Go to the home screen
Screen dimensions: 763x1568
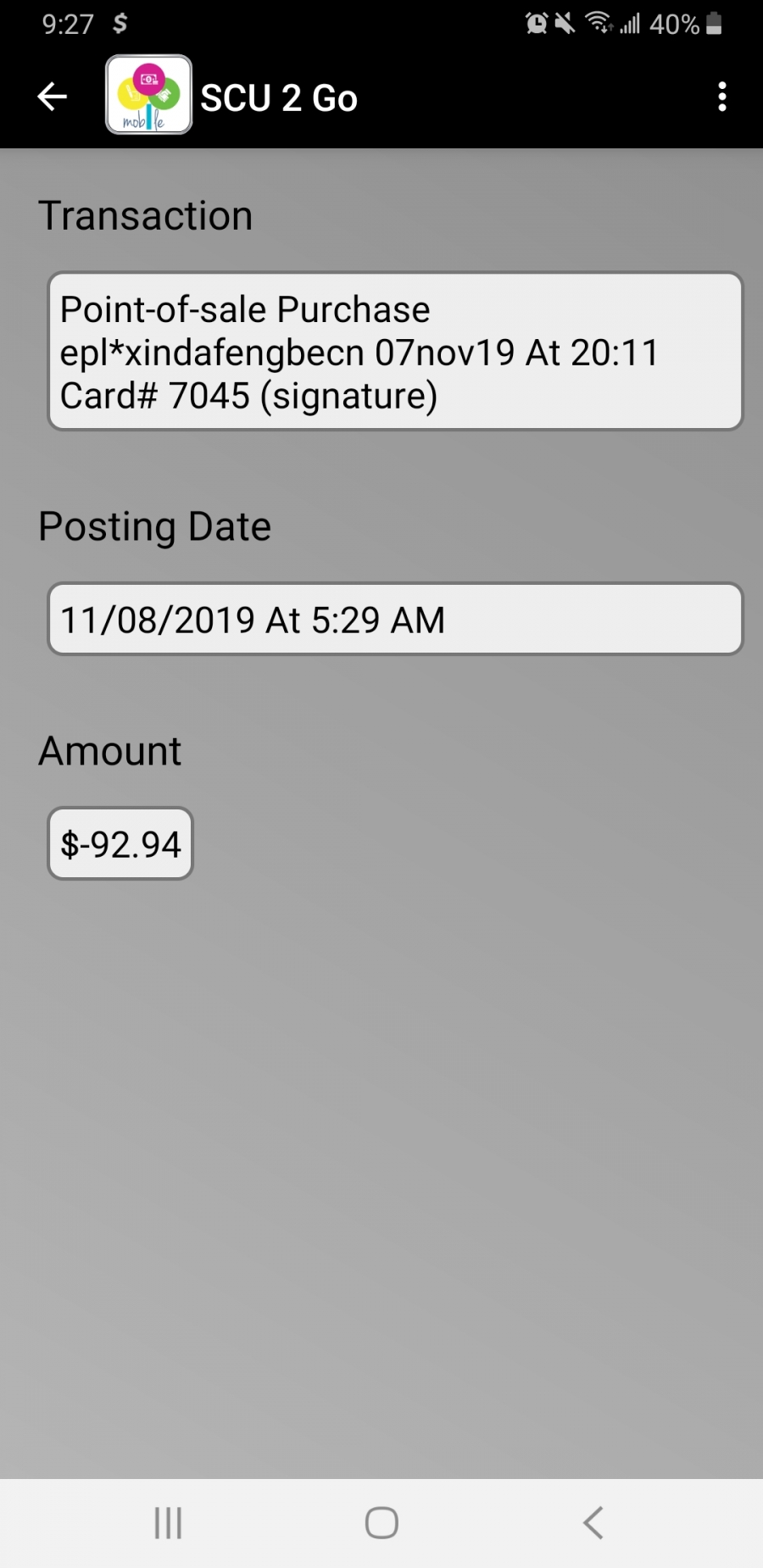(381, 1523)
